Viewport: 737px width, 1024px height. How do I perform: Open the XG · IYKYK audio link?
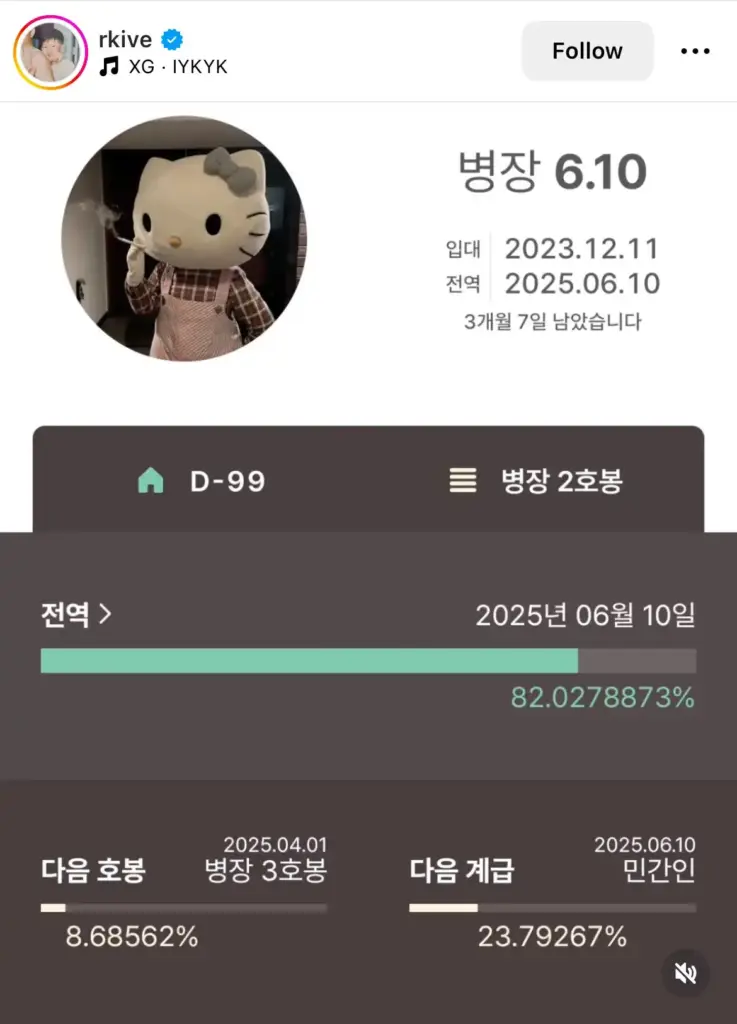click(177, 67)
